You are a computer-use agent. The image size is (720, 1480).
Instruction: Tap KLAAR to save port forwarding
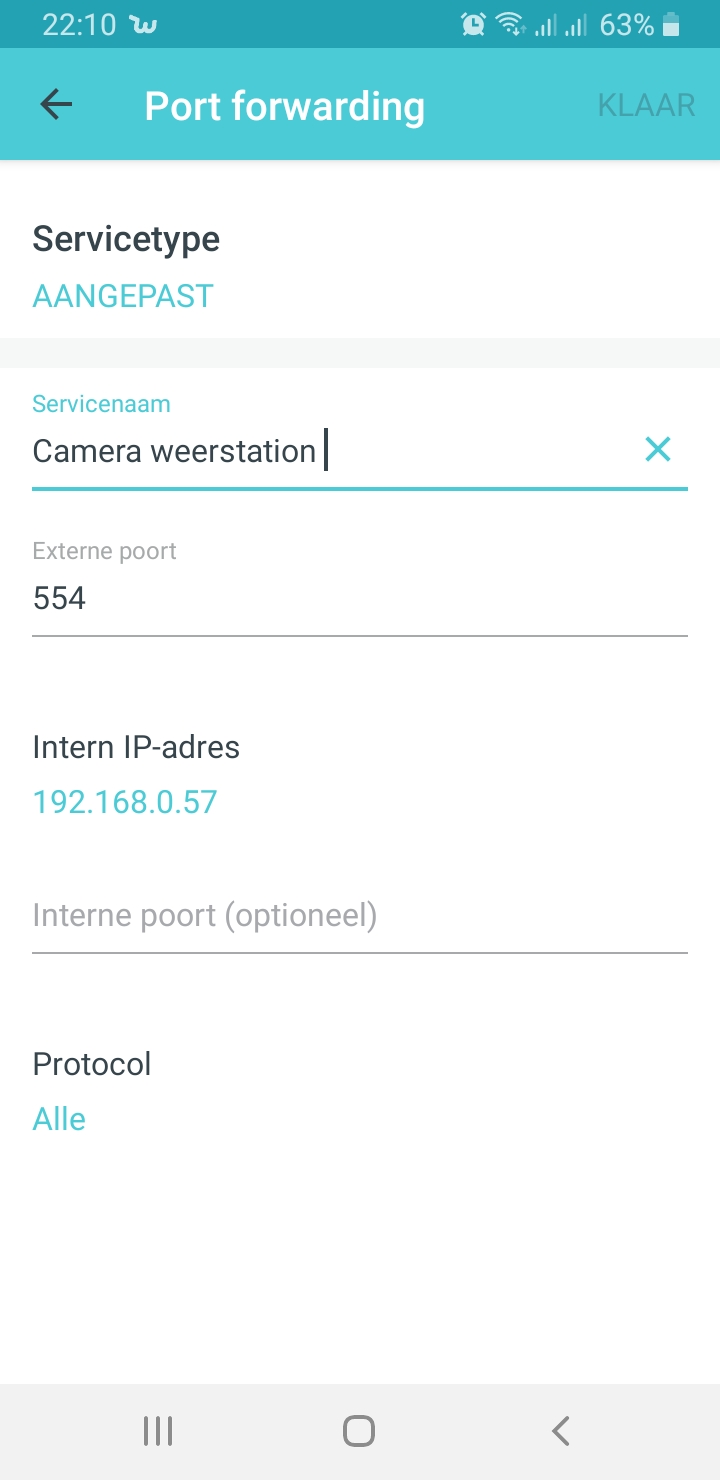[x=646, y=105]
